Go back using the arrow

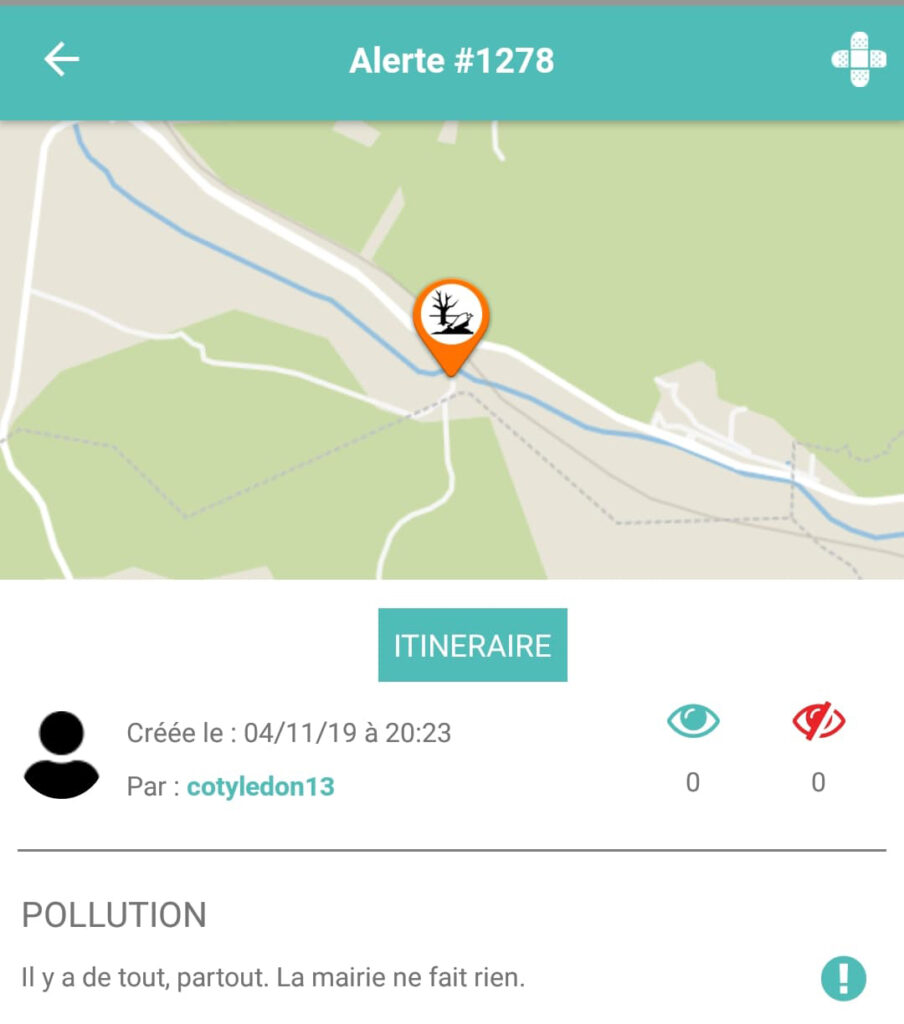point(61,61)
